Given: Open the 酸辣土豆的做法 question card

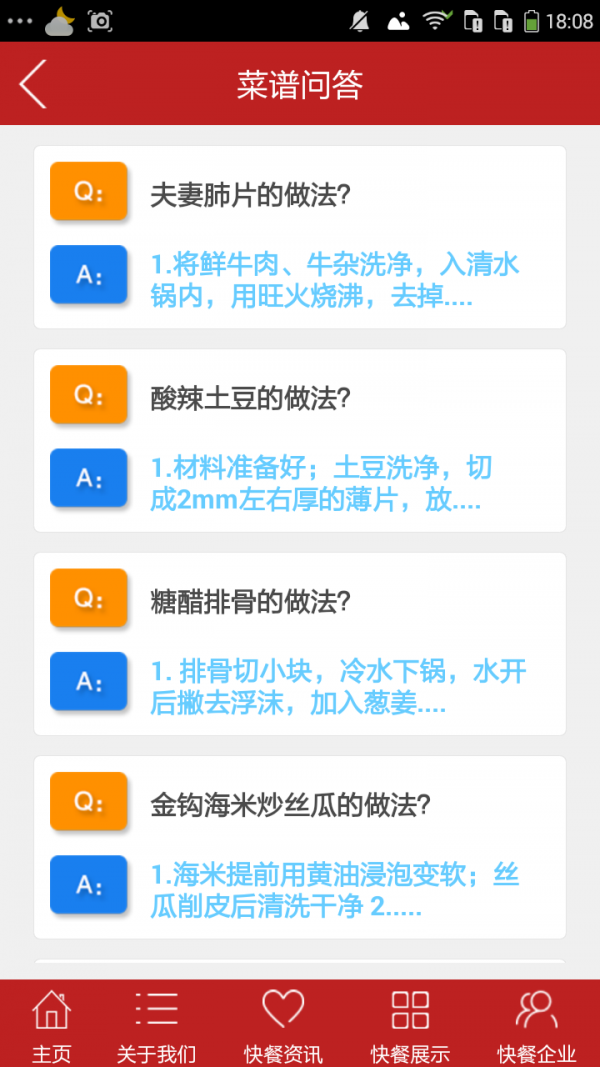Looking at the screenshot, I should 300,440.
